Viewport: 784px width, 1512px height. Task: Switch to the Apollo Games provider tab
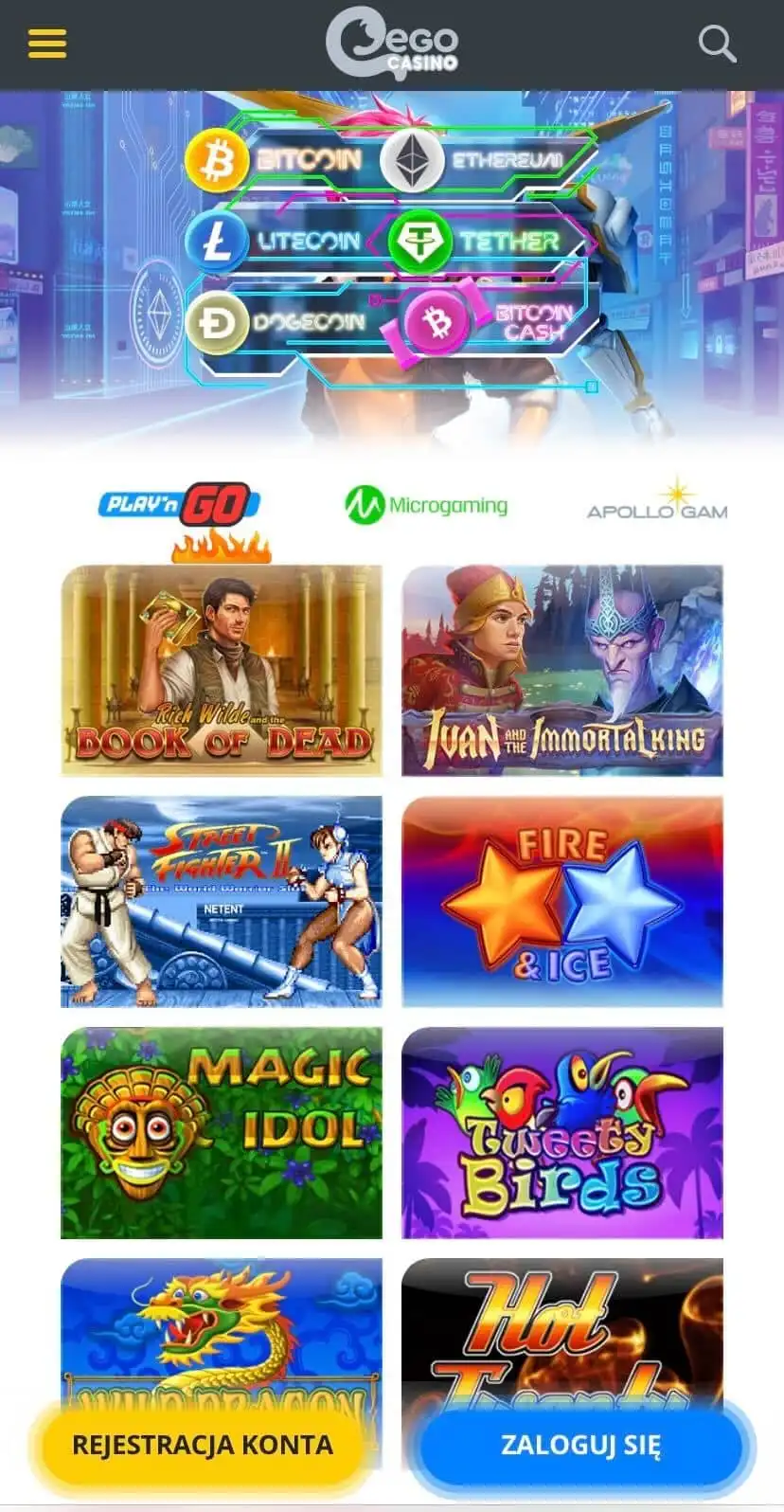tap(657, 505)
